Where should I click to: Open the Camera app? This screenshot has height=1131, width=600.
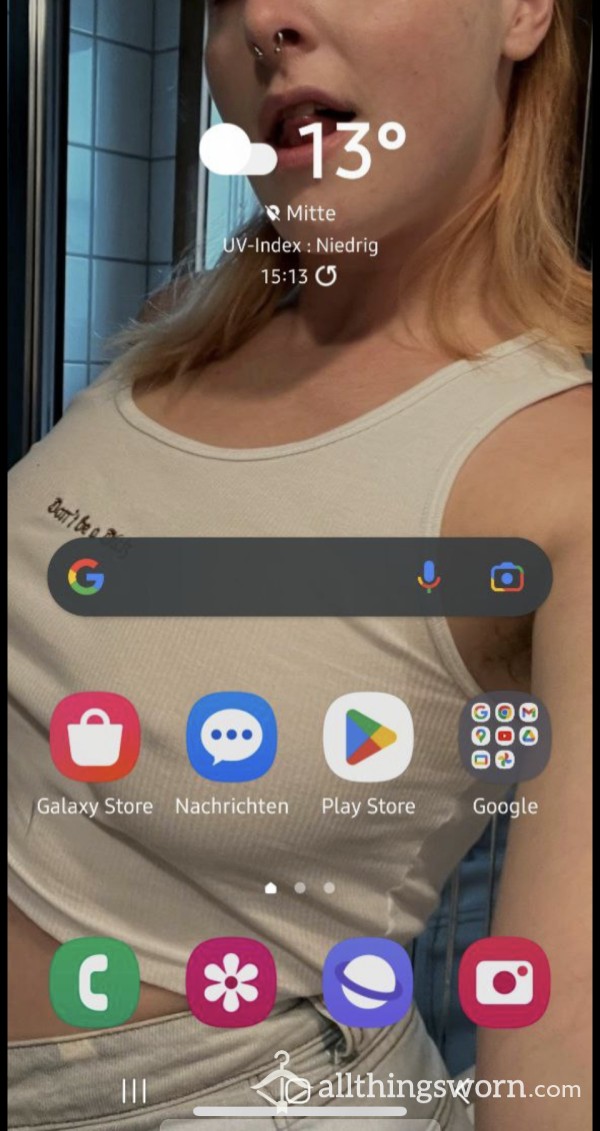[505, 982]
